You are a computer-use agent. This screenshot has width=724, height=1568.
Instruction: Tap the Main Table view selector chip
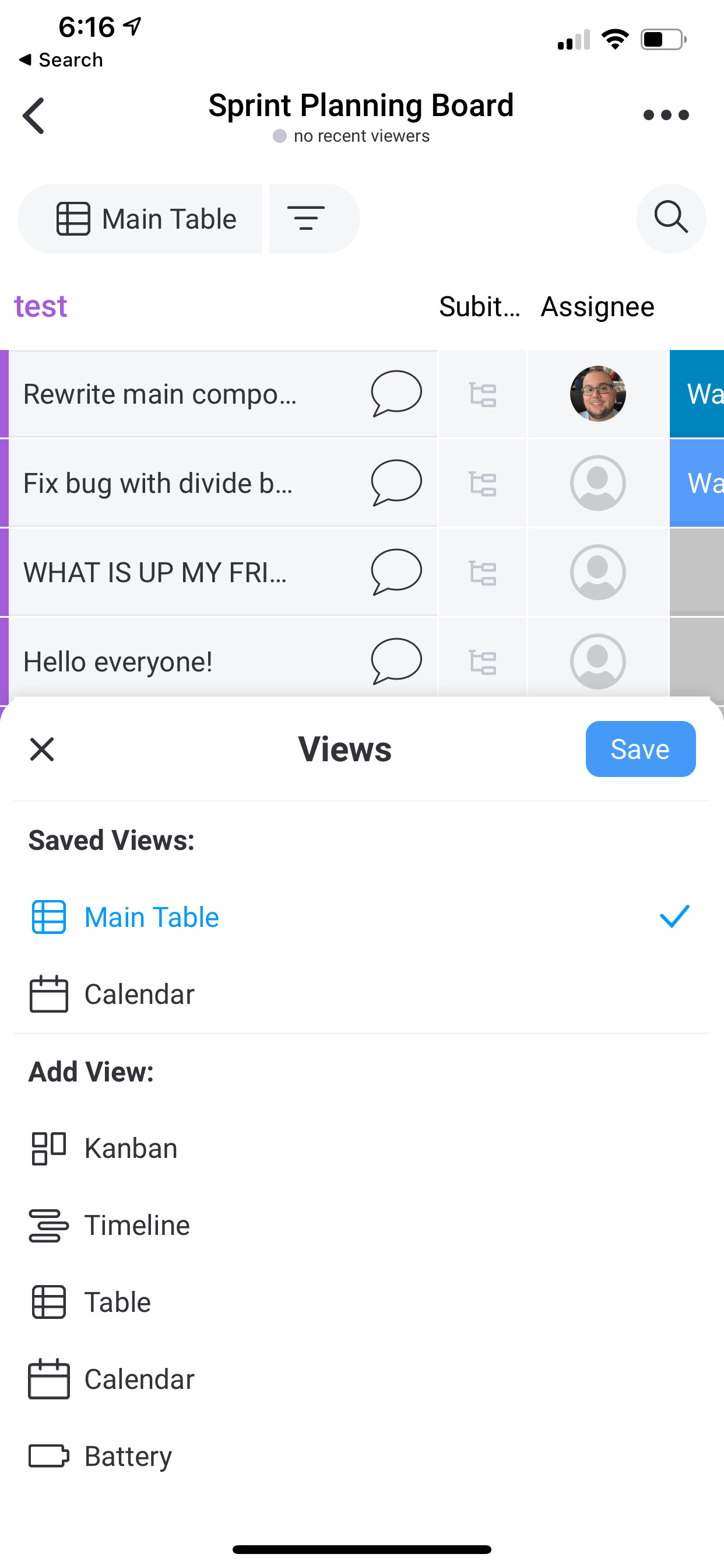pyautogui.click(x=140, y=219)
